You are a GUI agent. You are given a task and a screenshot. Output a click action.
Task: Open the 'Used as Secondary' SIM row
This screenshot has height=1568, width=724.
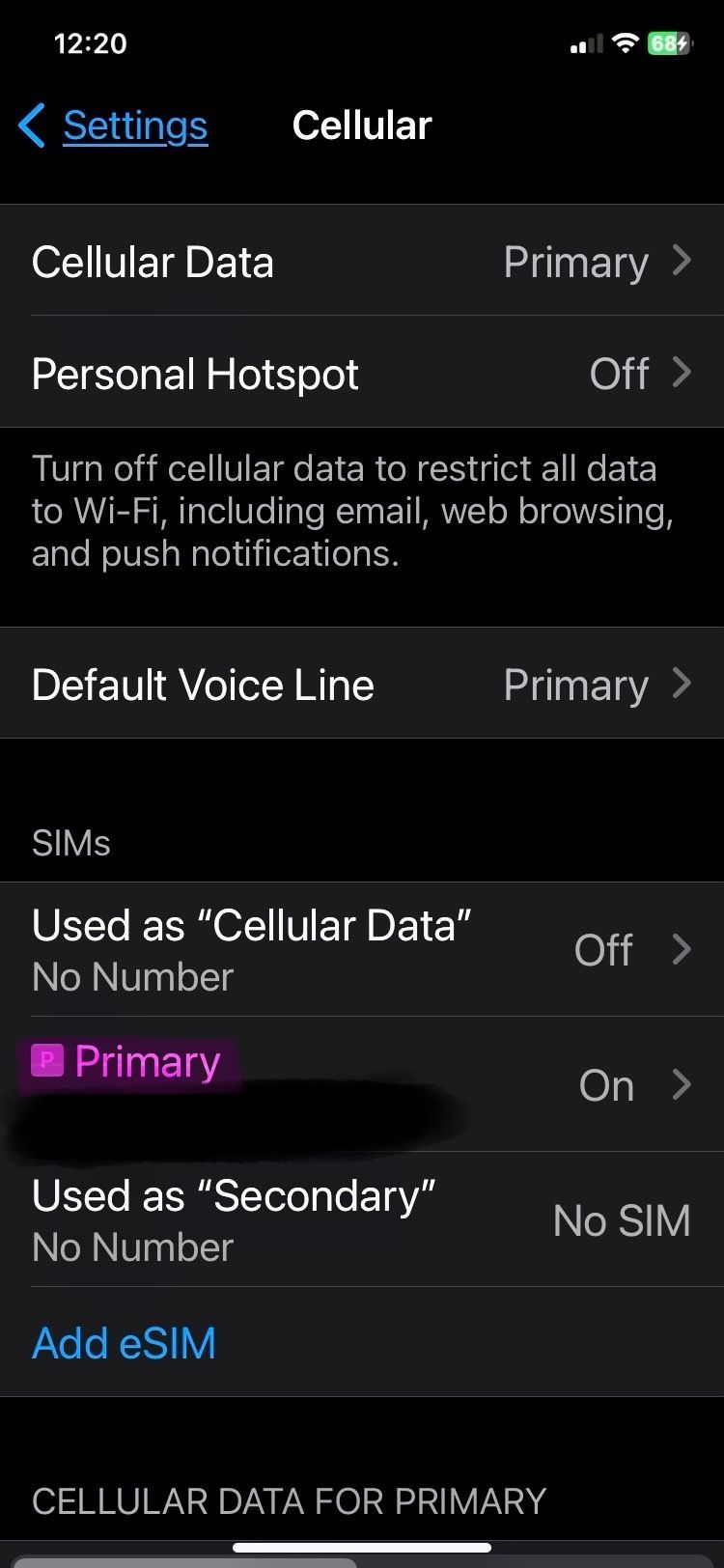[x=362, y=1219]
